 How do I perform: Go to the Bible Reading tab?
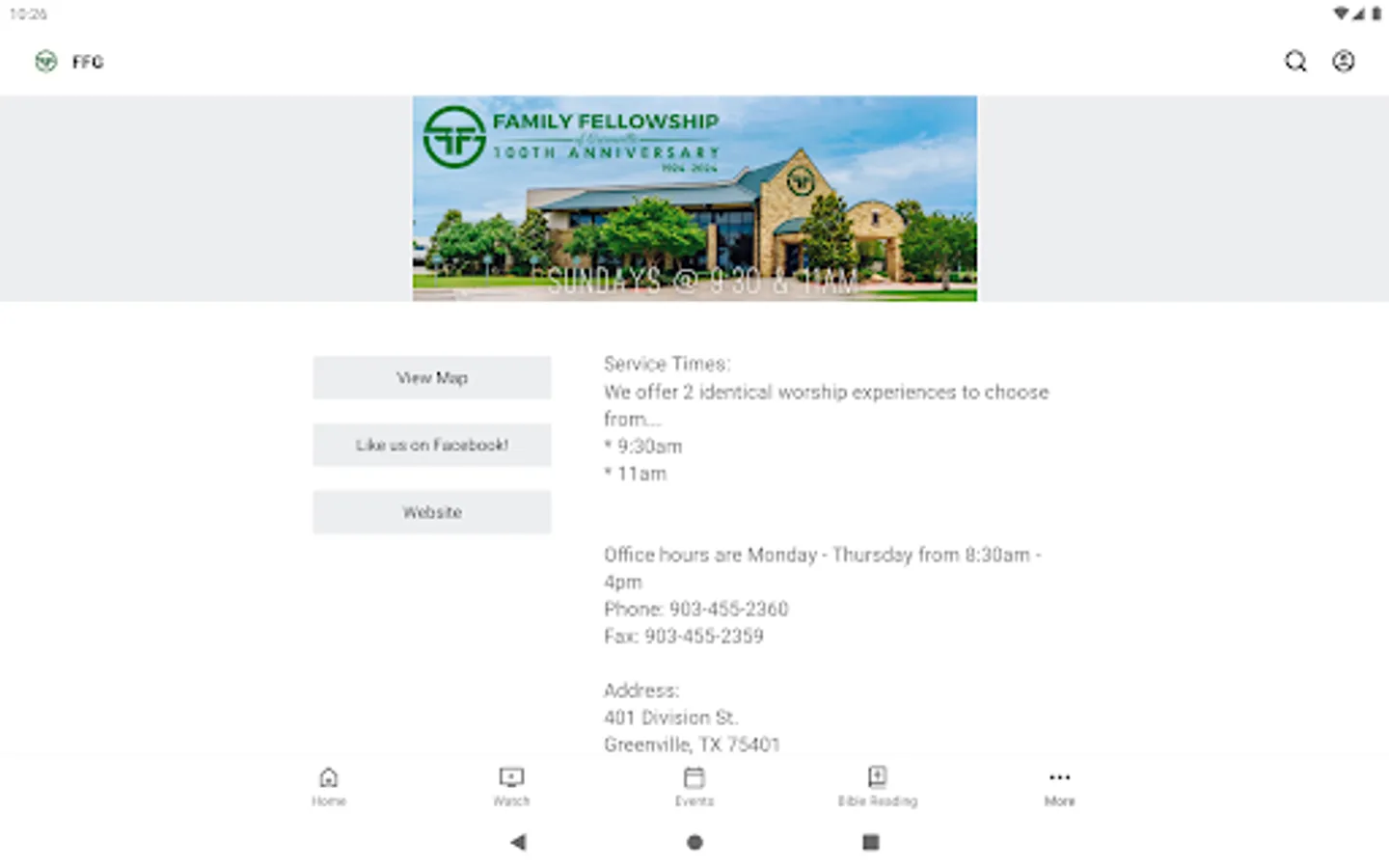pos(877,786)
